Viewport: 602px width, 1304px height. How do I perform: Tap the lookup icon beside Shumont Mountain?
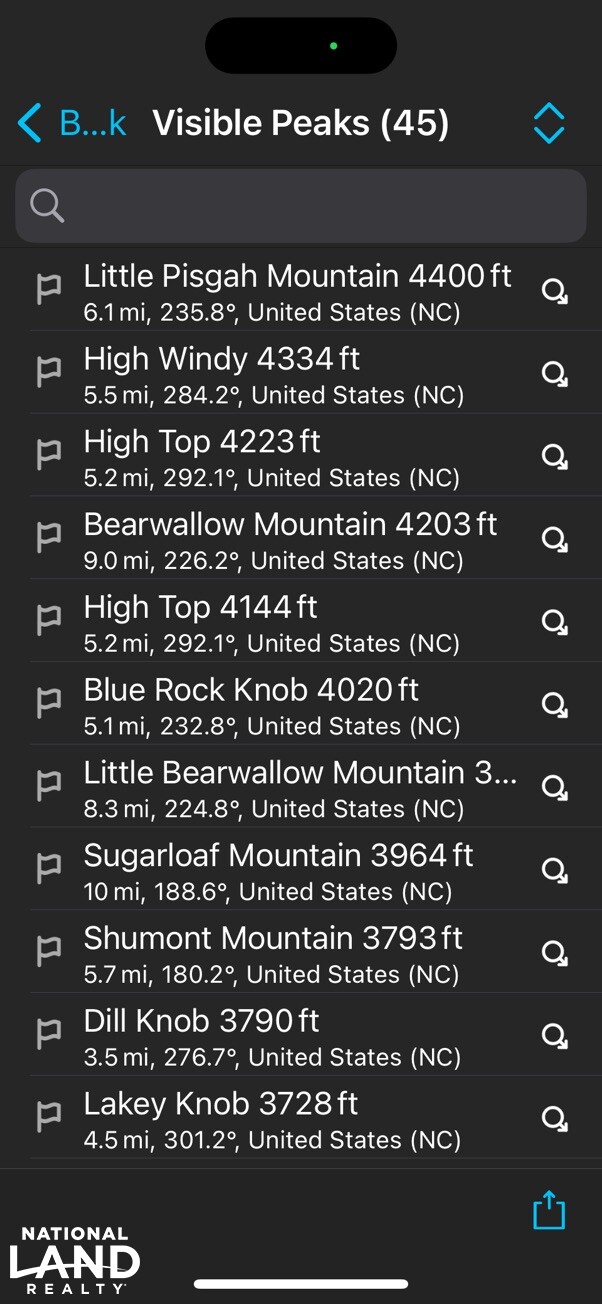point(554,953)
